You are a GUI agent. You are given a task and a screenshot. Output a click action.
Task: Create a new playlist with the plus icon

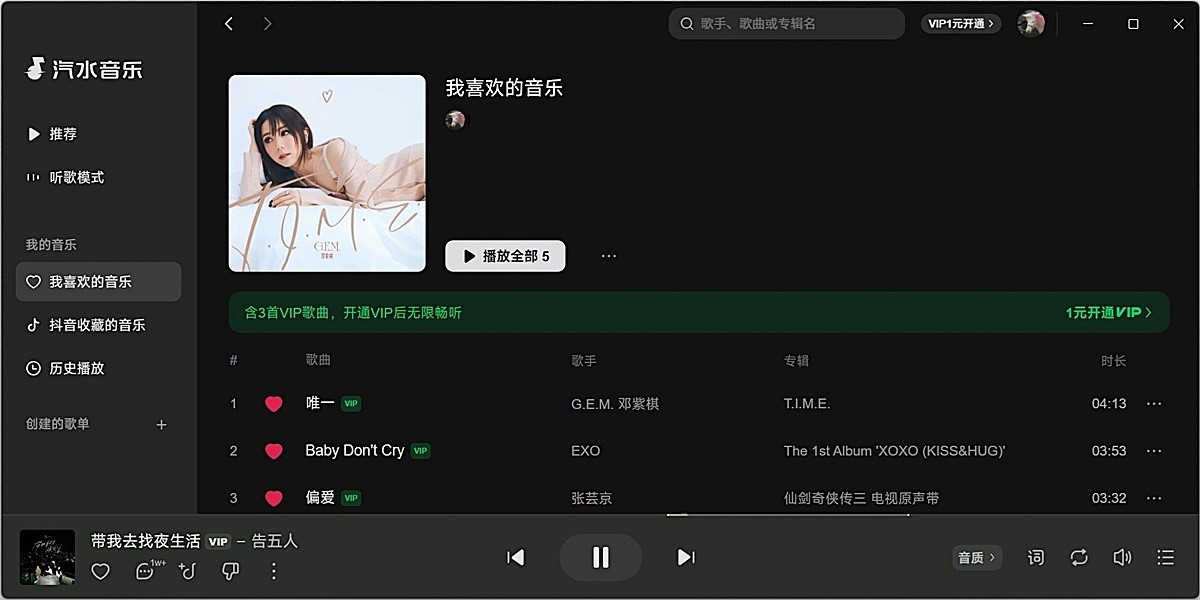coord(162,425)
